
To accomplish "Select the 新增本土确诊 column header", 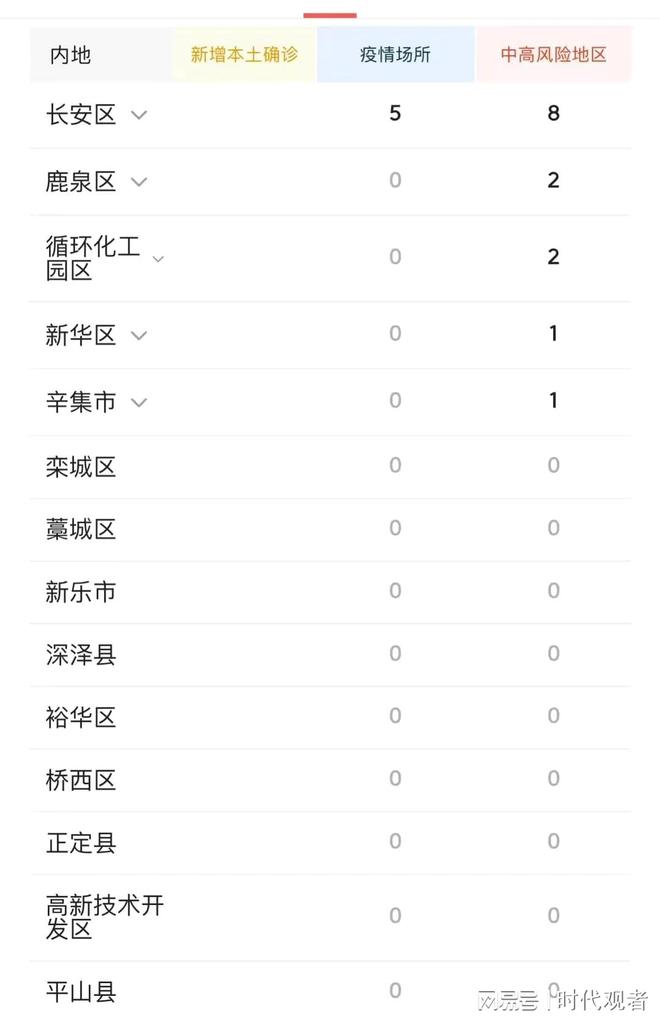I will (244, 55).
